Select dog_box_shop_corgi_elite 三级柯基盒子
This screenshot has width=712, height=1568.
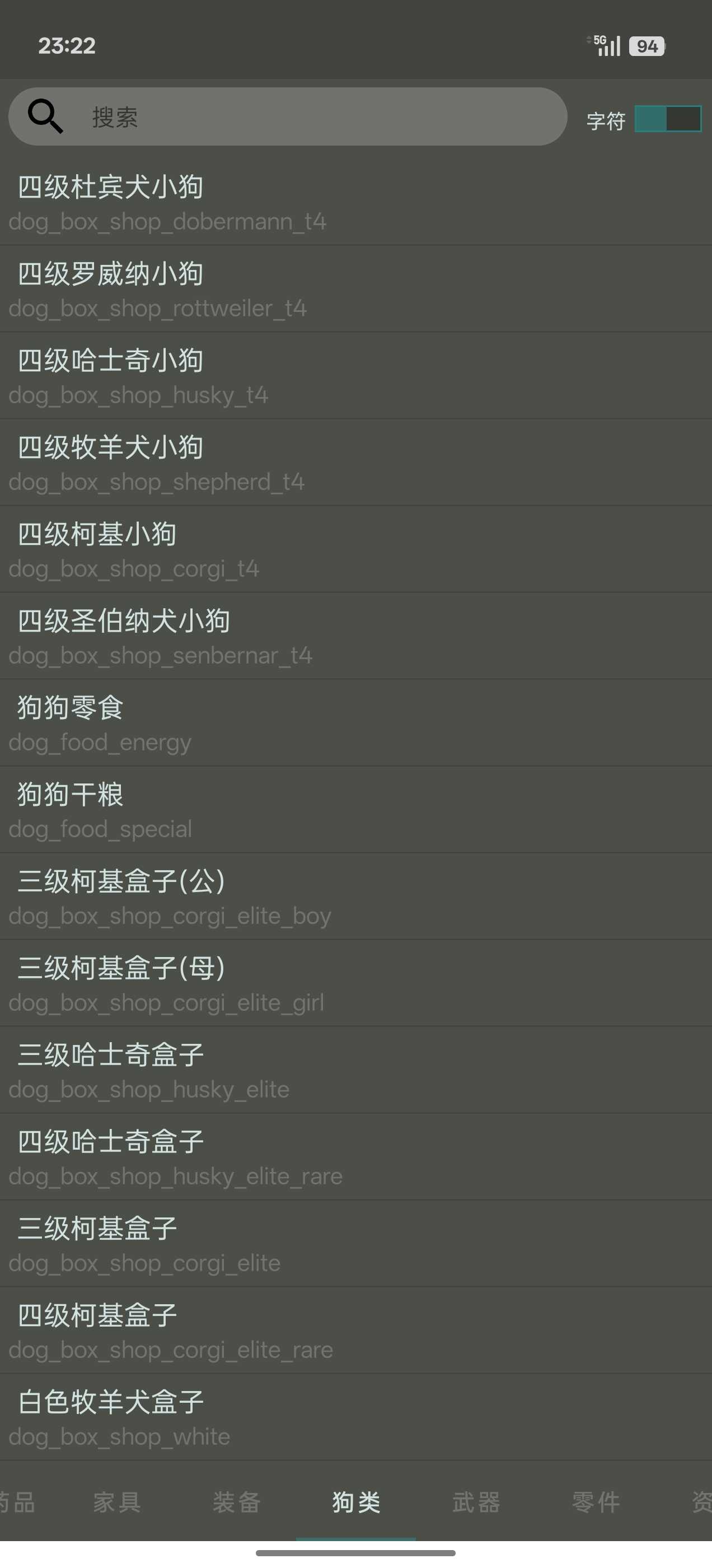pos(356,1244)
